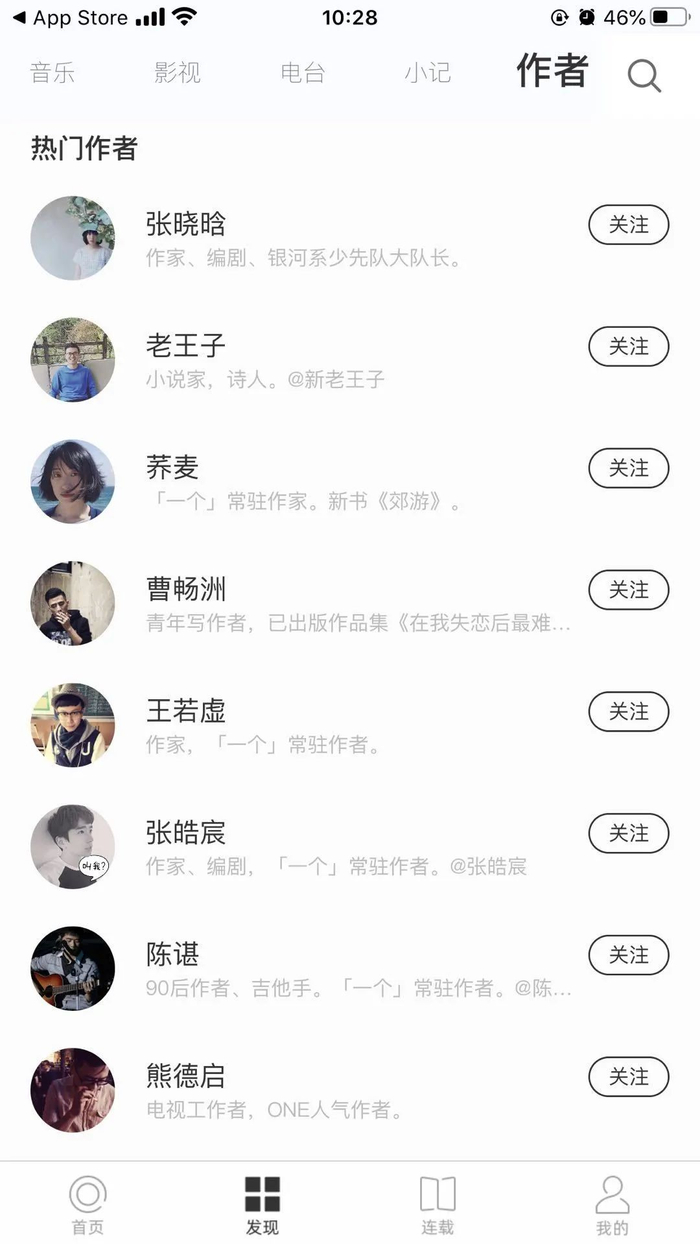The width and height of the screenshot is (700, 1244).
Task: Return to App Store via status bar
Action: 70,18
